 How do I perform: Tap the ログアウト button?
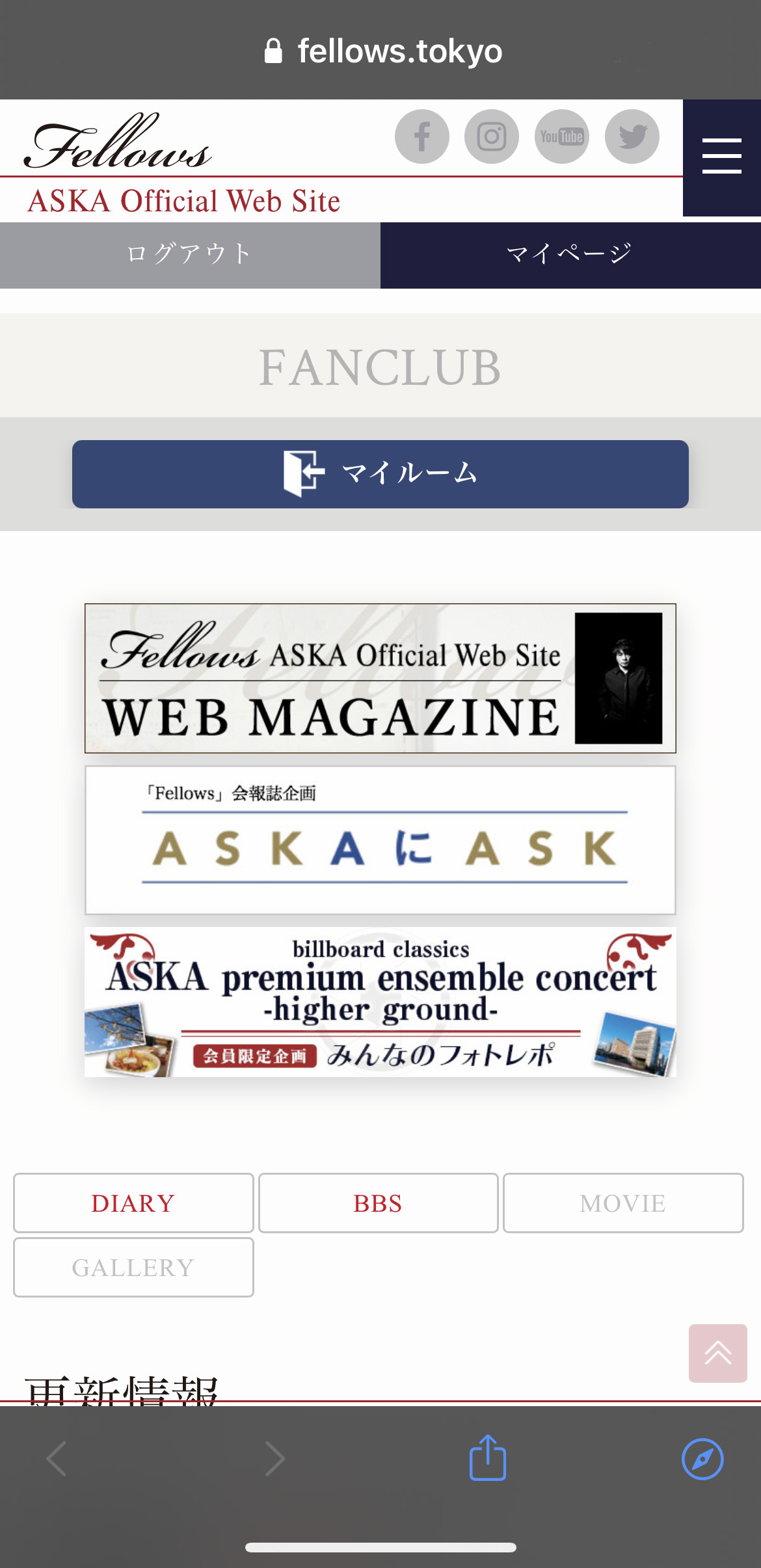pos(189,255)
